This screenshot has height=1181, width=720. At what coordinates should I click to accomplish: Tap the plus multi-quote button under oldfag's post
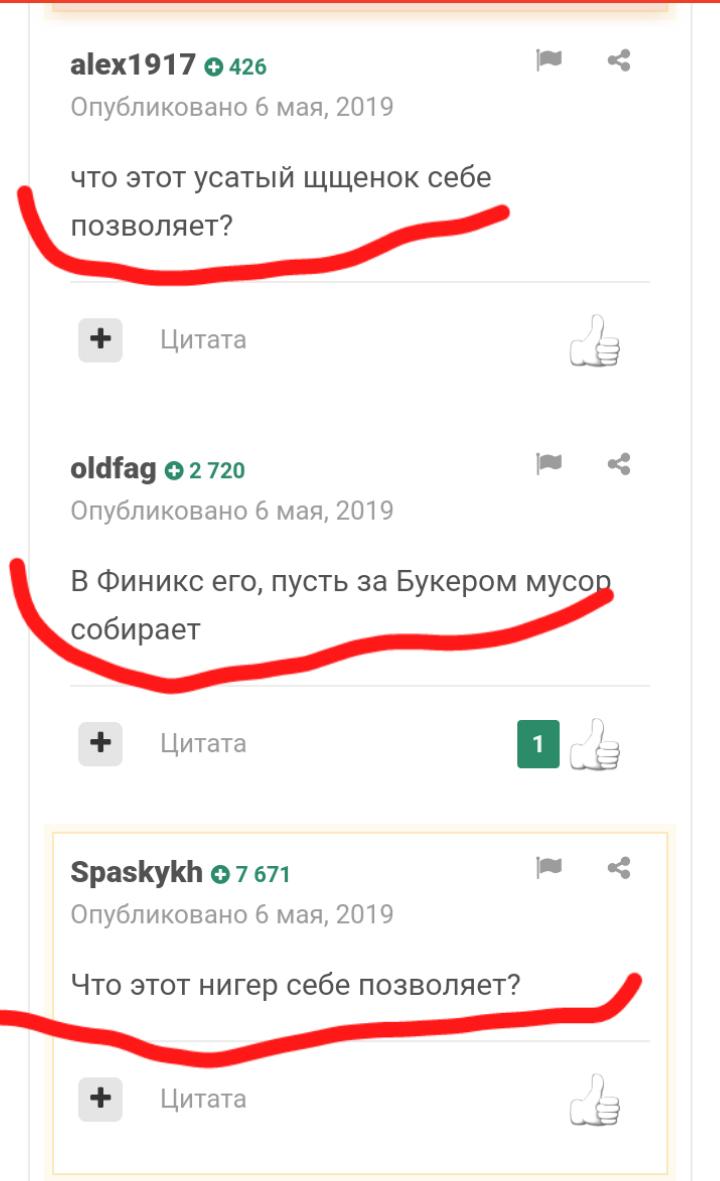click(100, 743)
